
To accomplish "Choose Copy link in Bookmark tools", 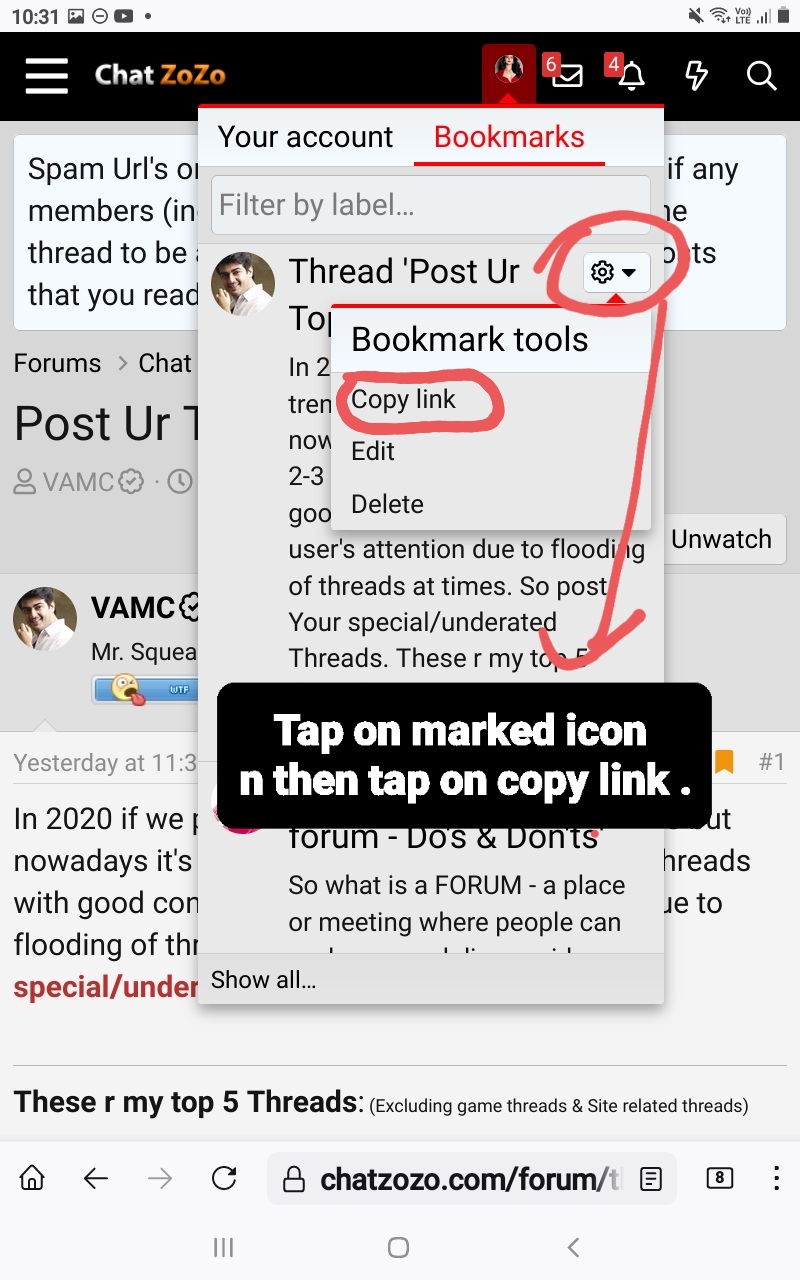I will click(404, 399).
